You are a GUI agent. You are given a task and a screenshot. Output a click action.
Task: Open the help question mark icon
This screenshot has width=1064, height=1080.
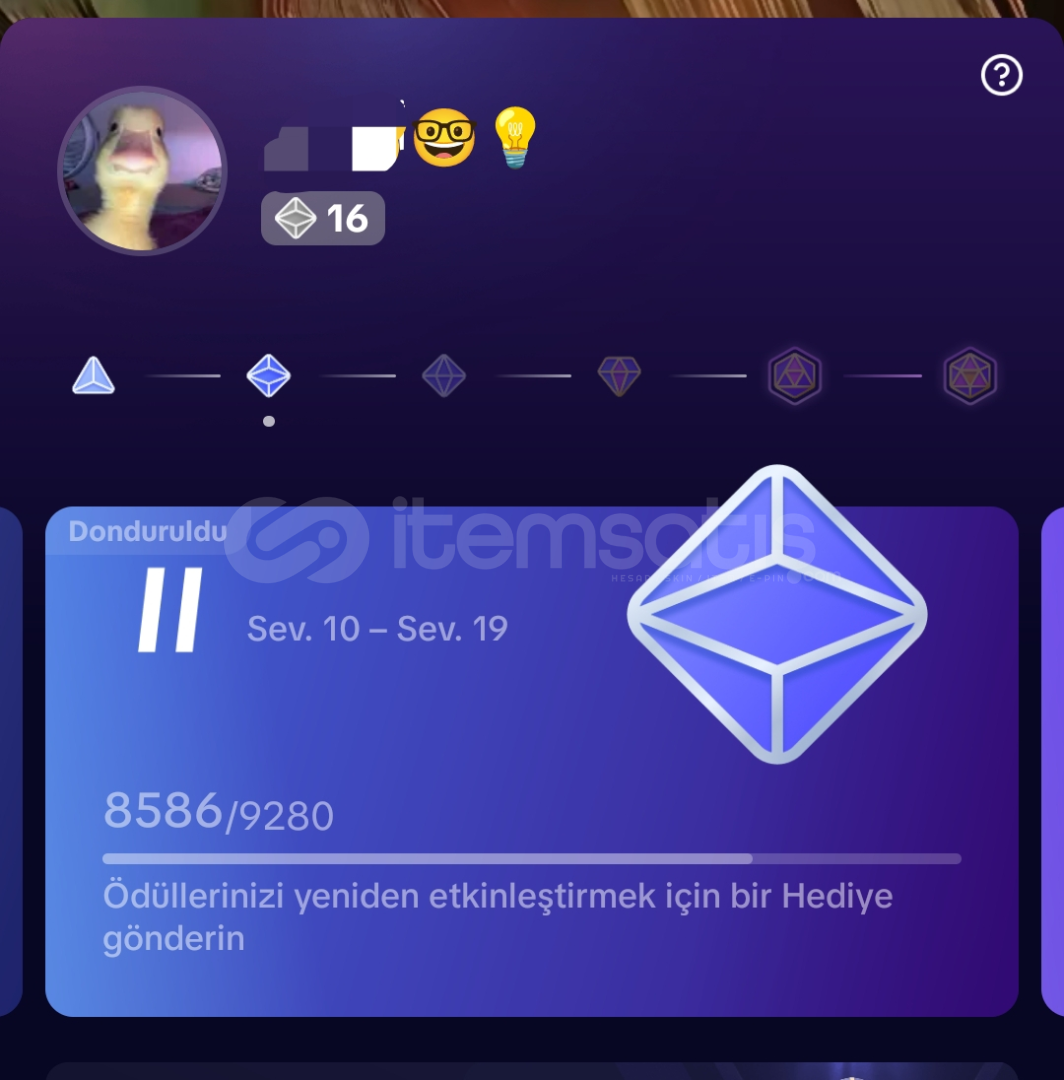[1001, 75]
